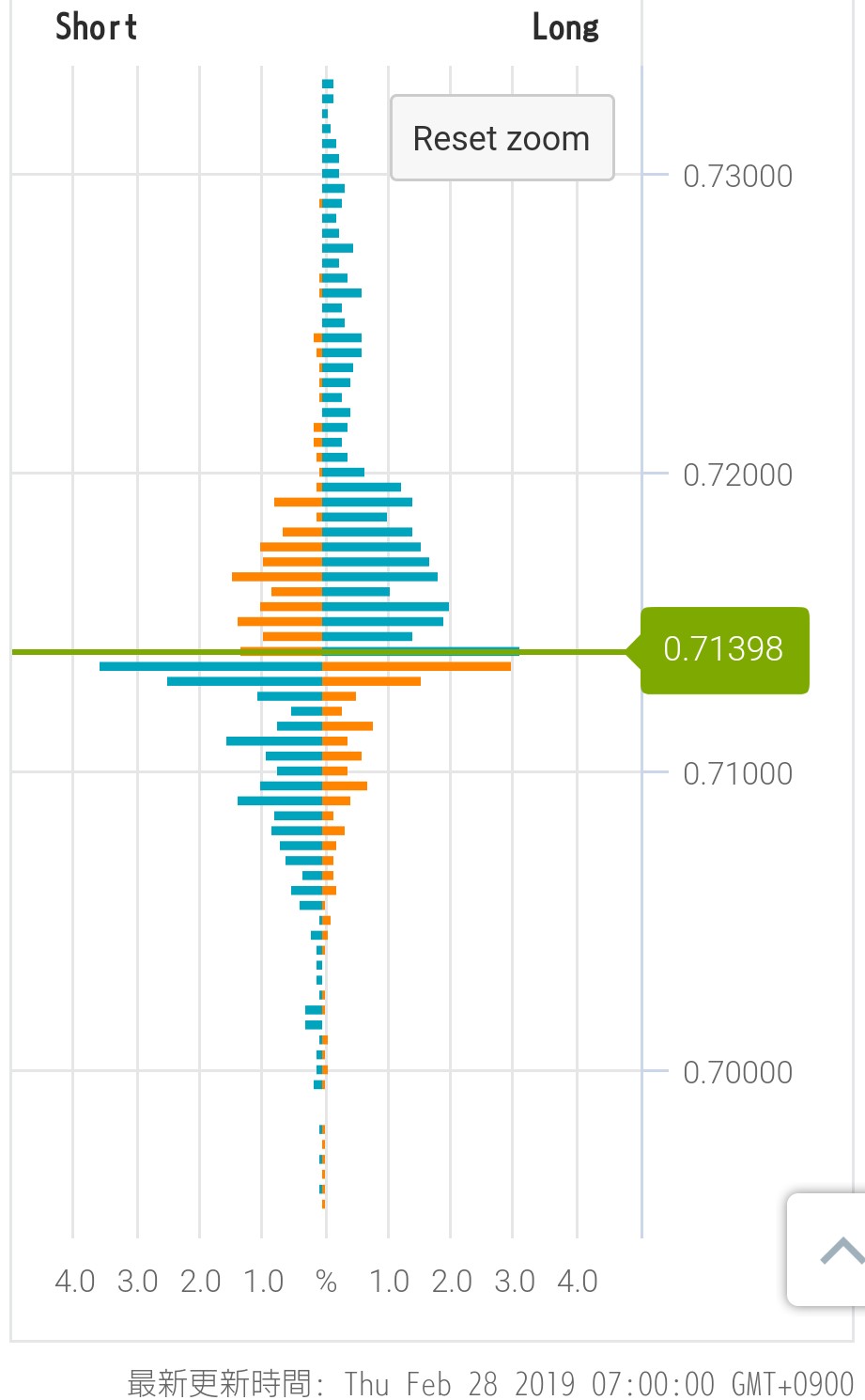This screenshot has height=1400, width=865.
Task: Jump back to top with the up arrow
Action: click(838, 1251)
